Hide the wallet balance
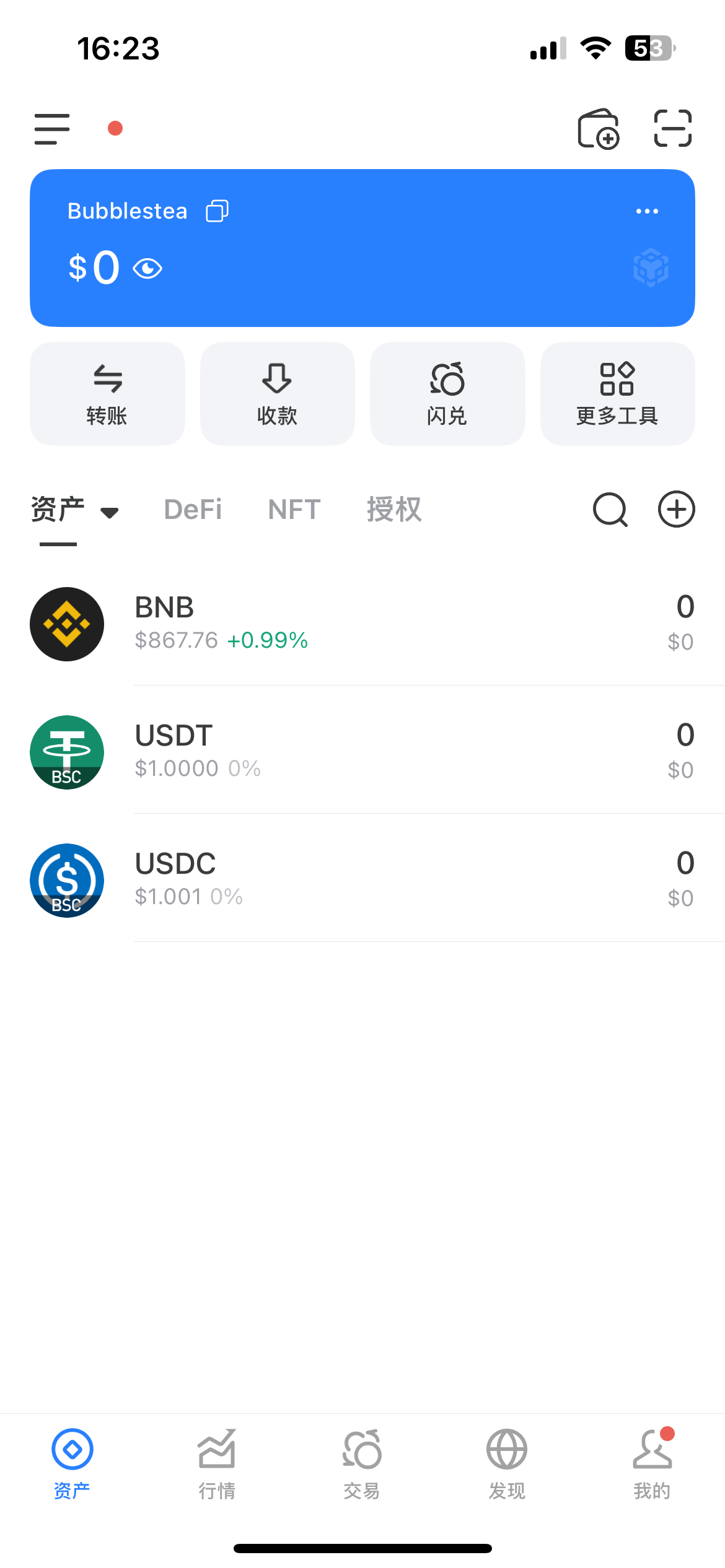The image size is (725, 1568). click(147, 269)
